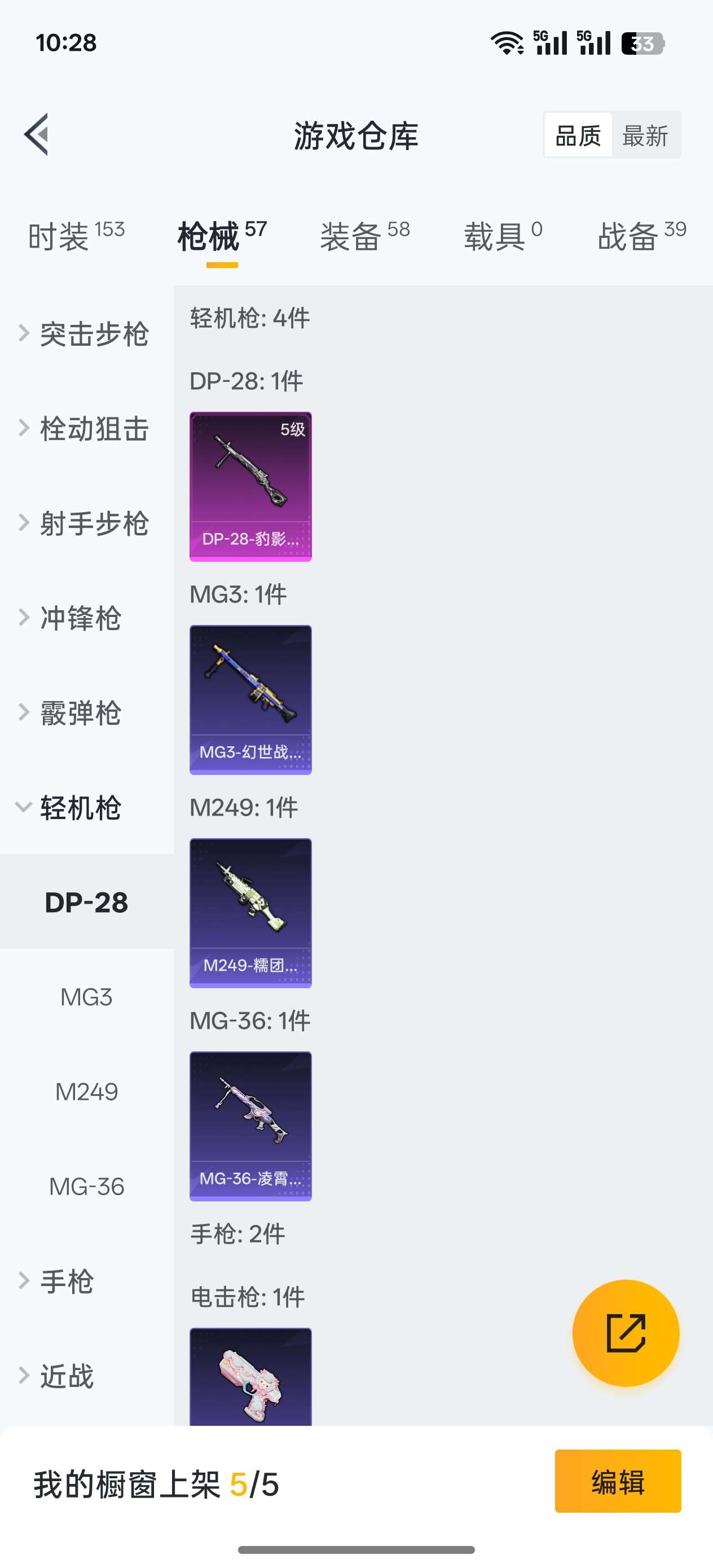The width and height of the screenshot is (713, 1568).
Task: Switch sorting to 最新
Action: tap(646, 136)
